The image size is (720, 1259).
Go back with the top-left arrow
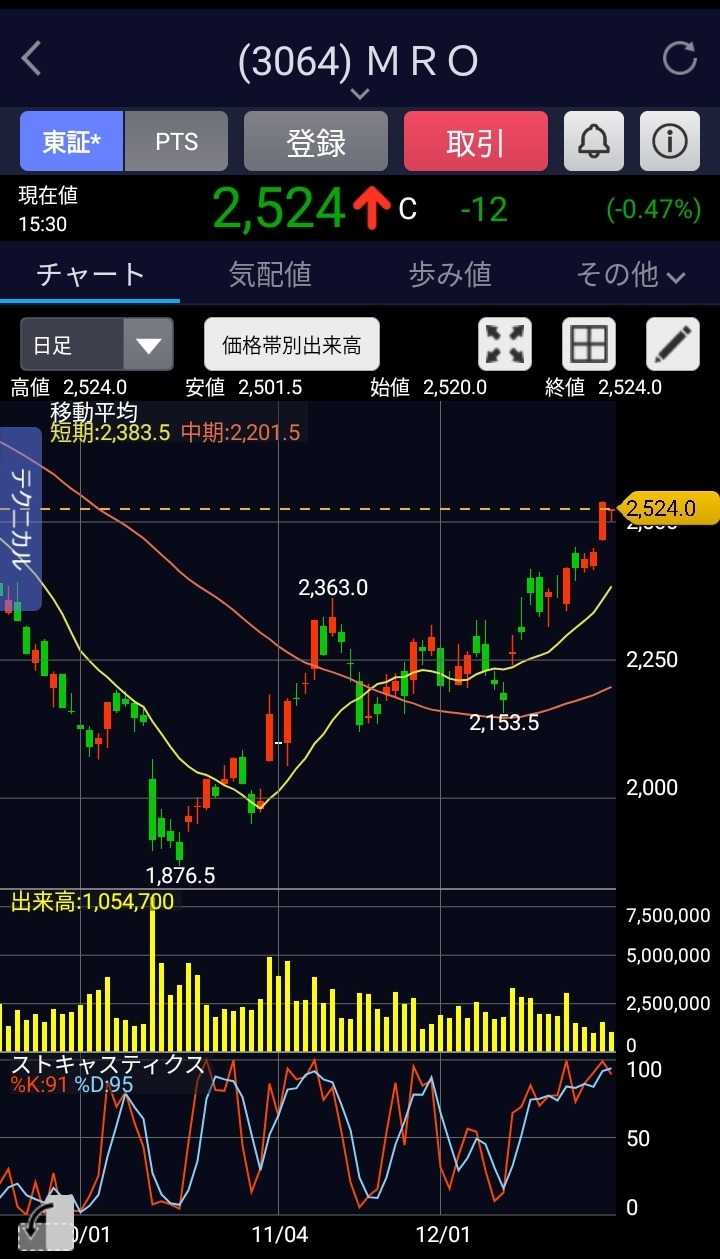[x=32, y=59]
